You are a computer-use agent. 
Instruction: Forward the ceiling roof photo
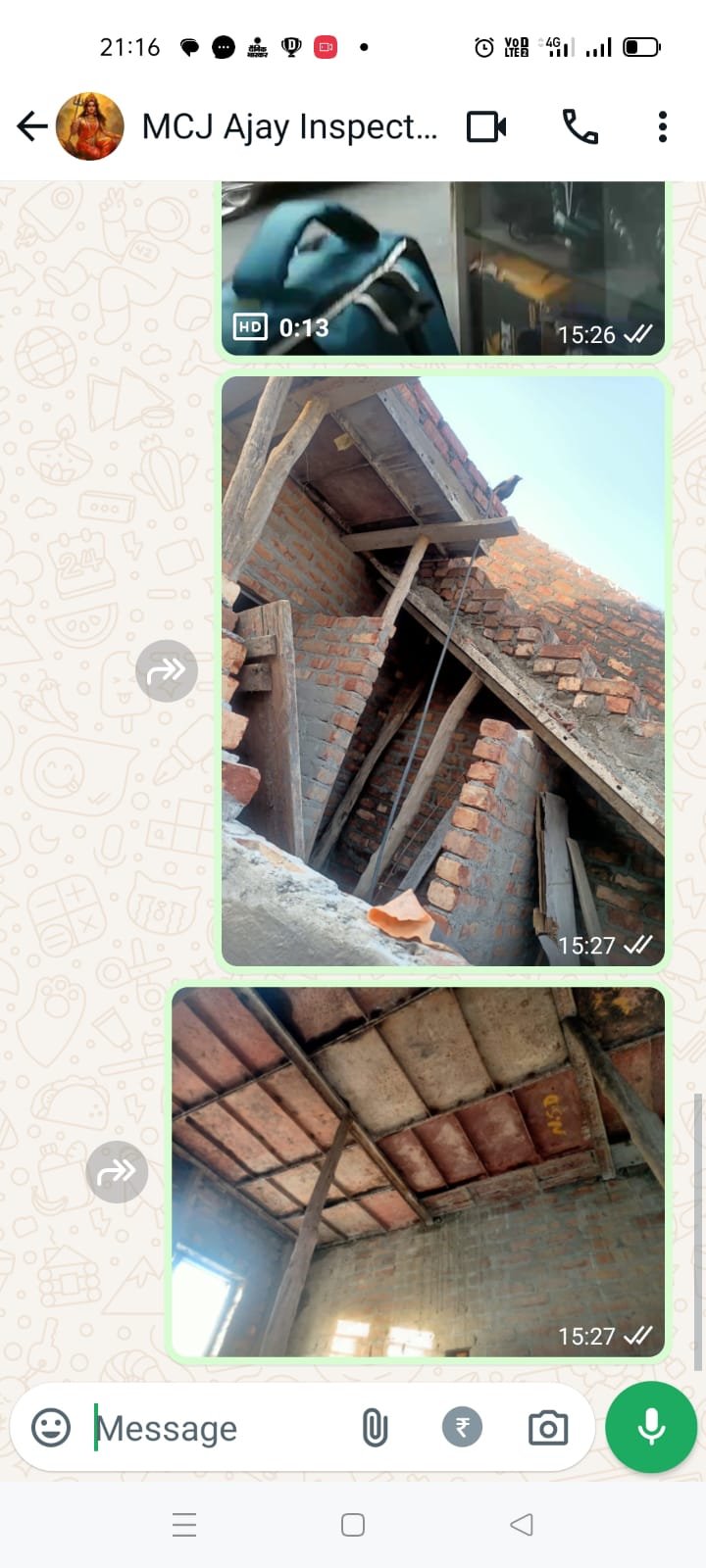pyautogui.click(x=118, y=1171)
